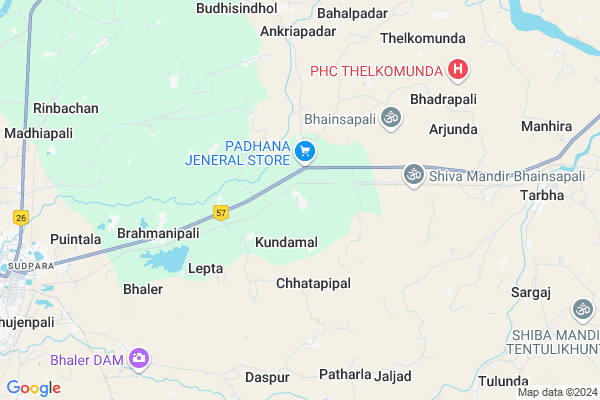The width and height of the screenshot is (600, 400).
Task: Select the Padhana Jeneral Store shopping pin
Action: (306, 151)
